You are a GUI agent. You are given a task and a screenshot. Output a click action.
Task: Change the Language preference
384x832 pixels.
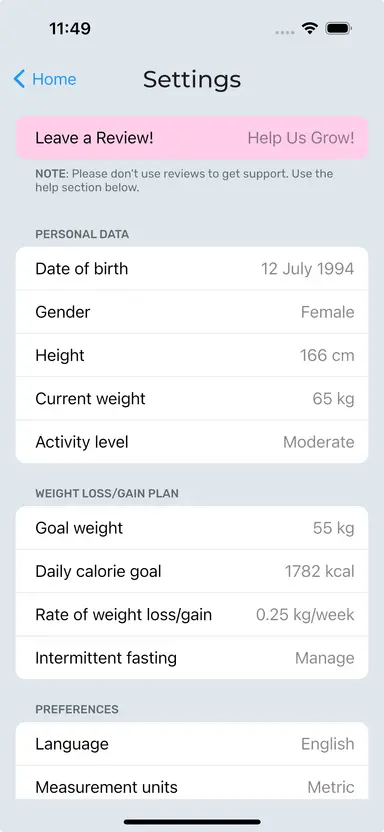(192, 744)
